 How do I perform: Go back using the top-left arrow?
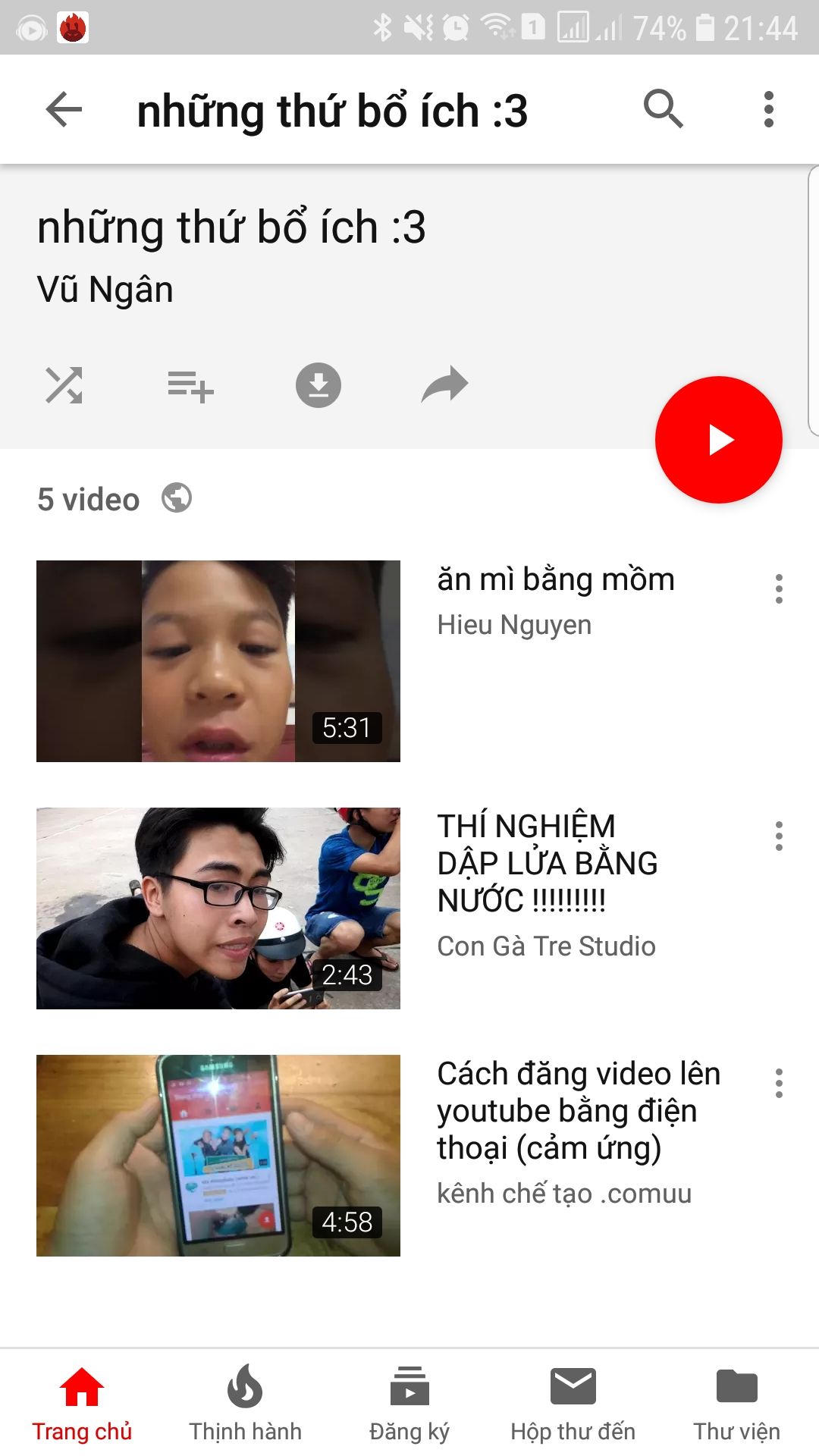tap(64, 110)
